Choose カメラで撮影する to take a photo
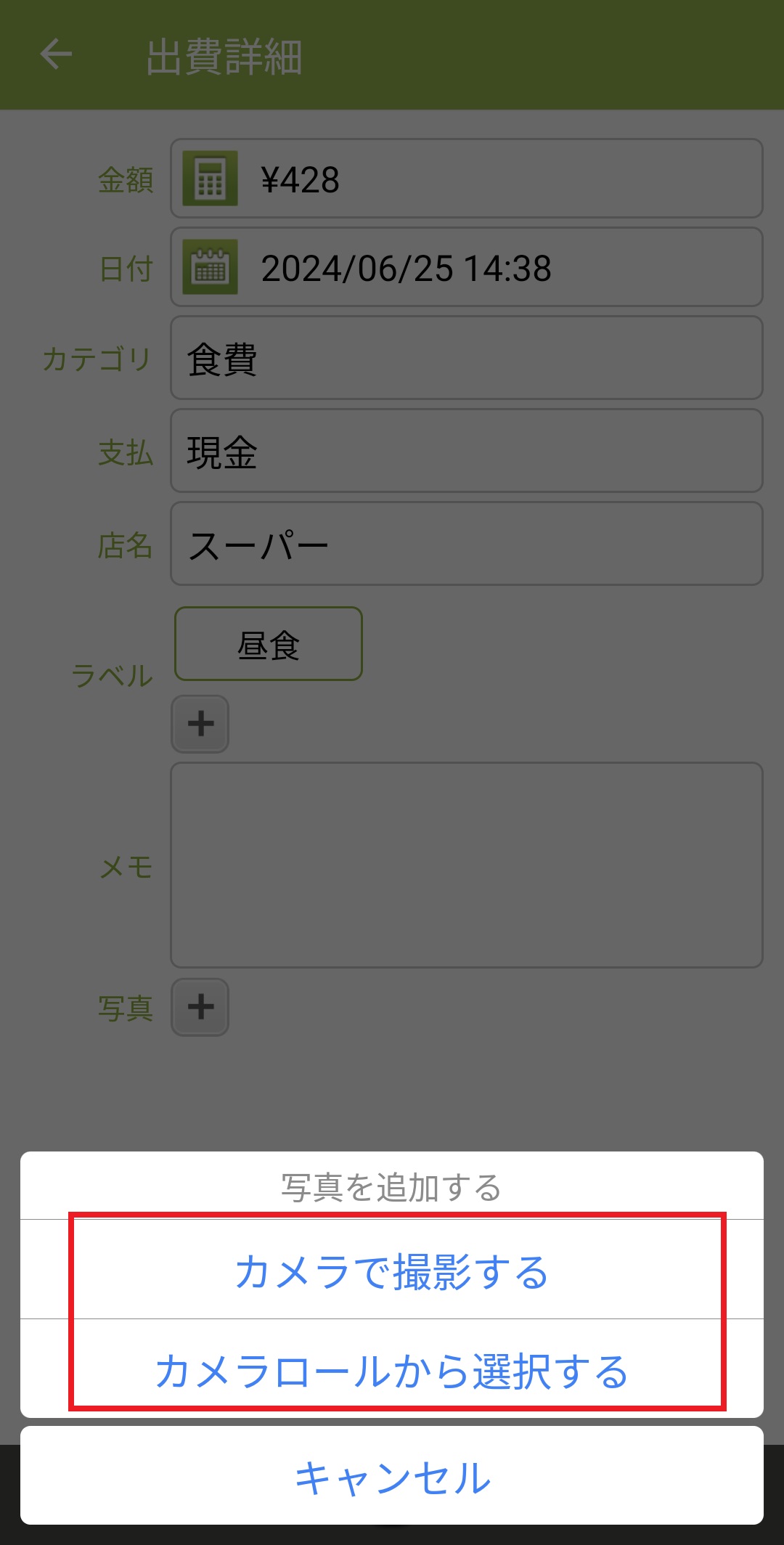Image resolution: width=784 pixels, height=1545 pixels. [x=392, y=1271]
